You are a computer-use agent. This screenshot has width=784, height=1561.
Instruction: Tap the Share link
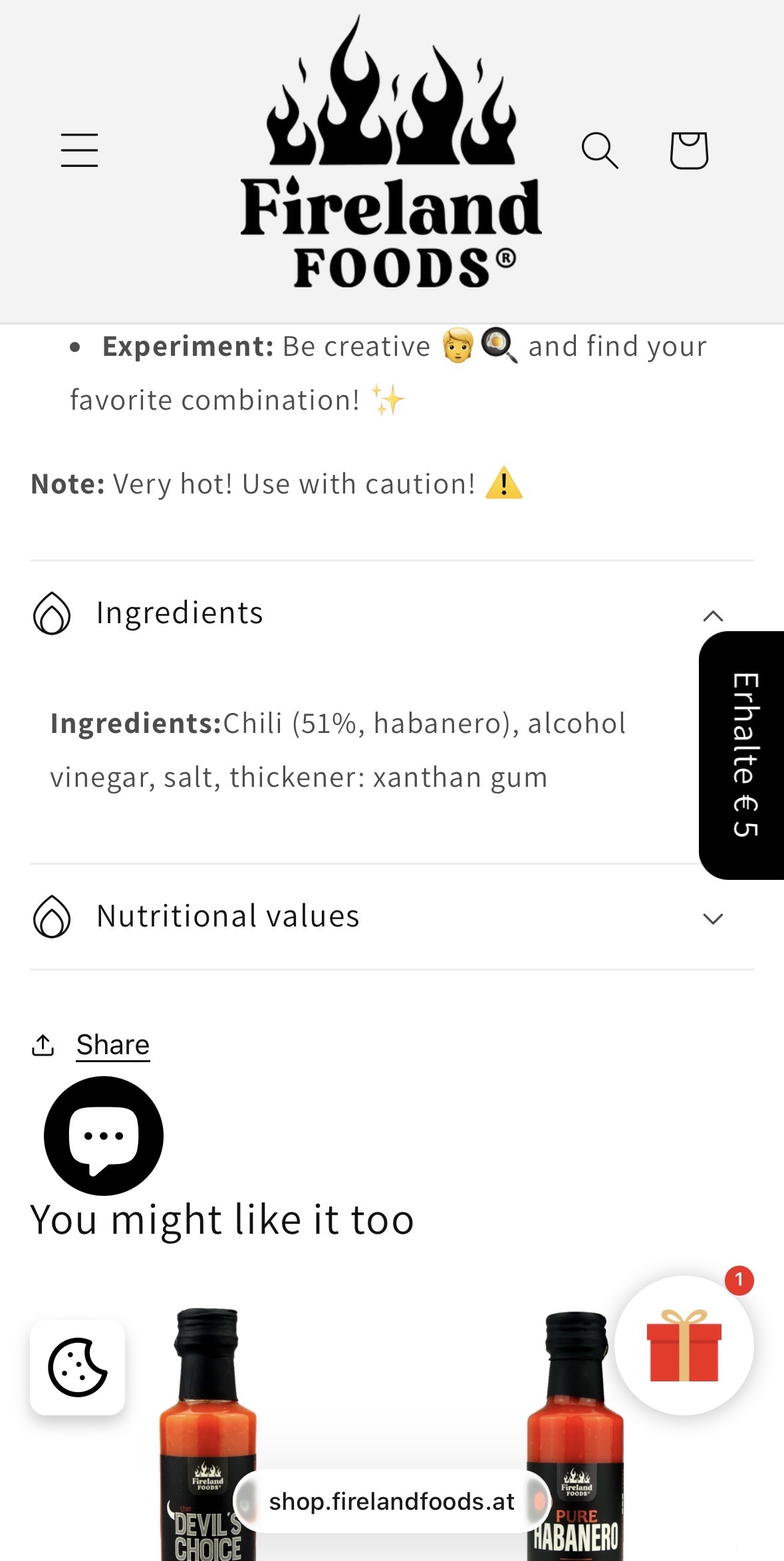click(x=112, y=1045)
